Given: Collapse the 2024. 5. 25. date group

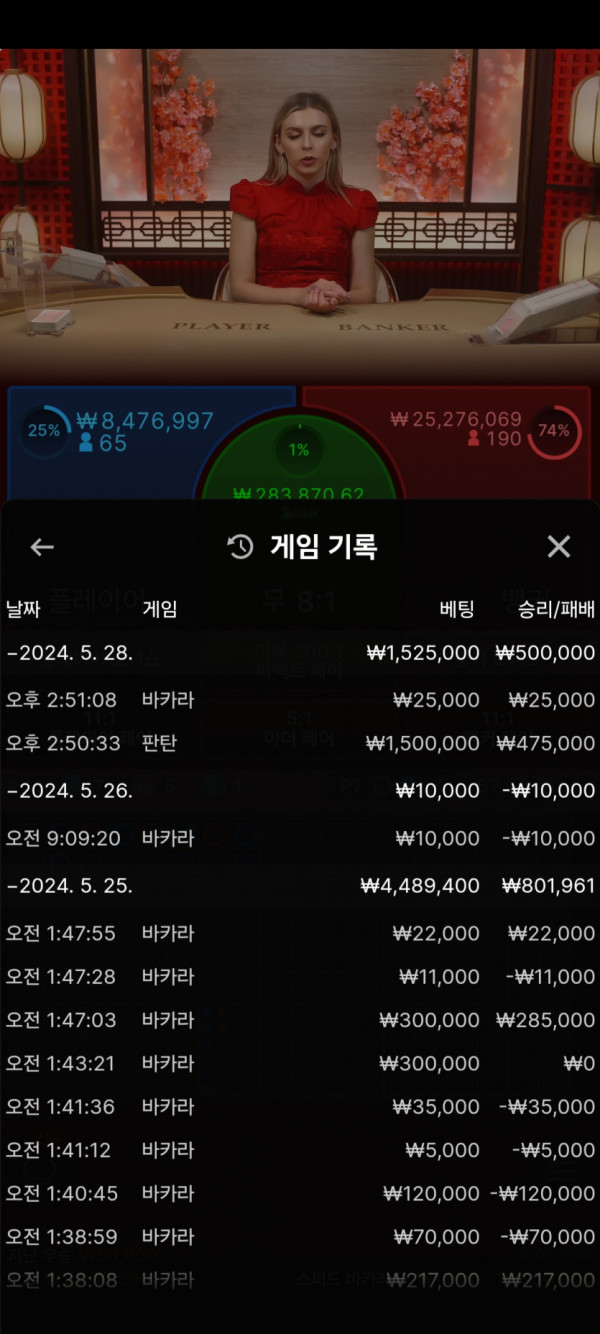Looking at the screenshot, I should [x=70, y=886].
